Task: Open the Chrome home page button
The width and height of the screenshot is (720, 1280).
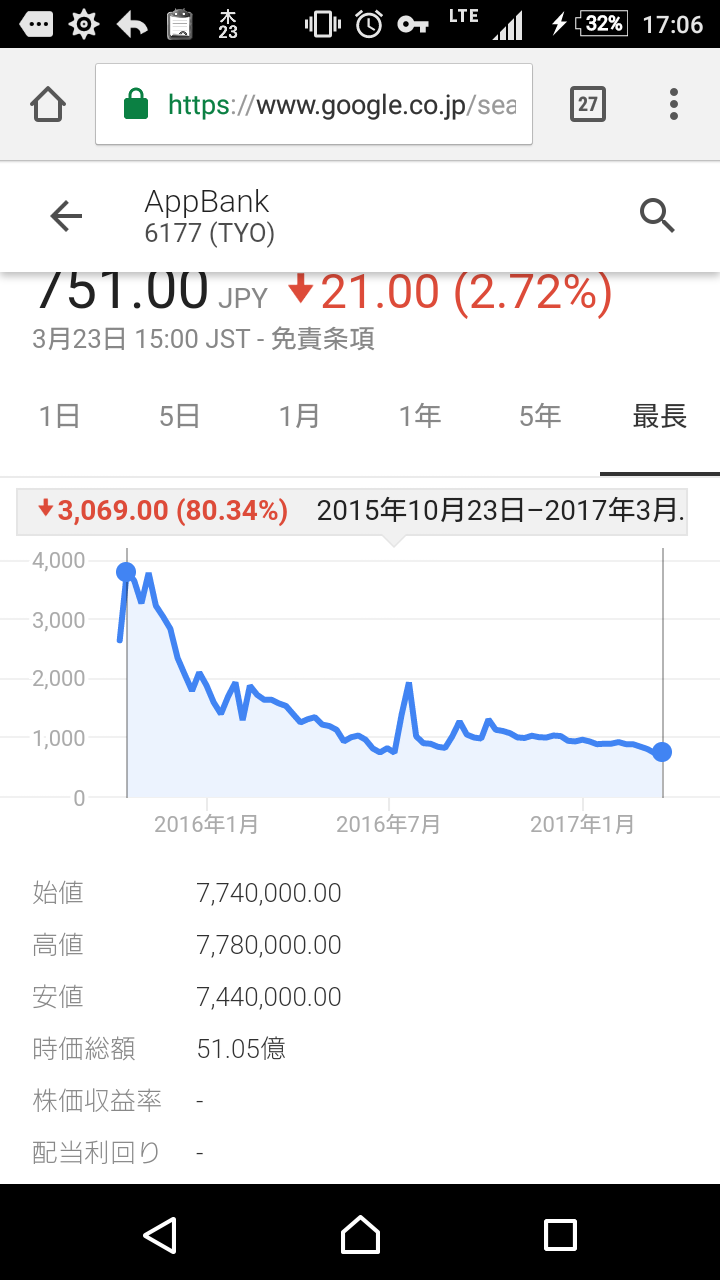Action: pos(48,104)
